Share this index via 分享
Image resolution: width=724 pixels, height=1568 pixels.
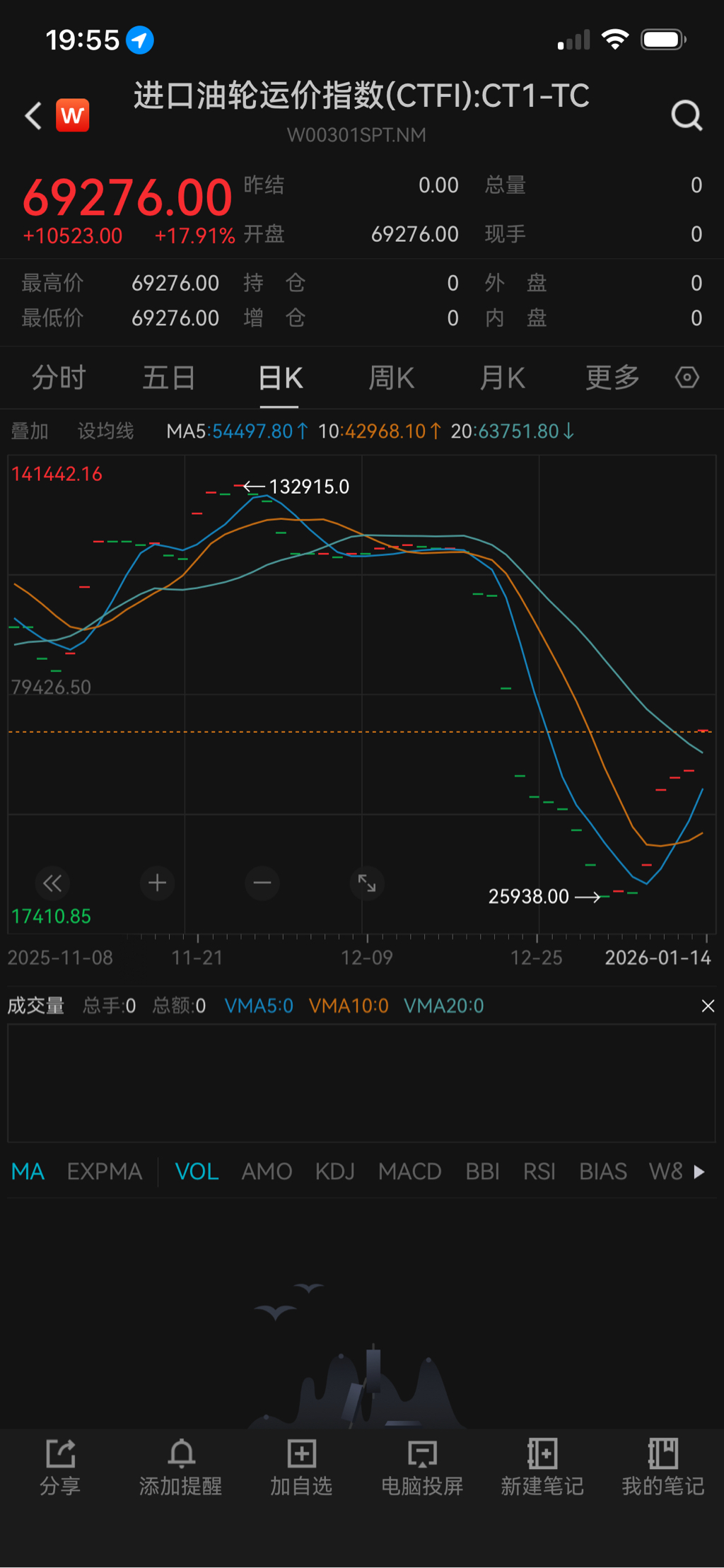pyautogui.click(x=60, y=1467)
